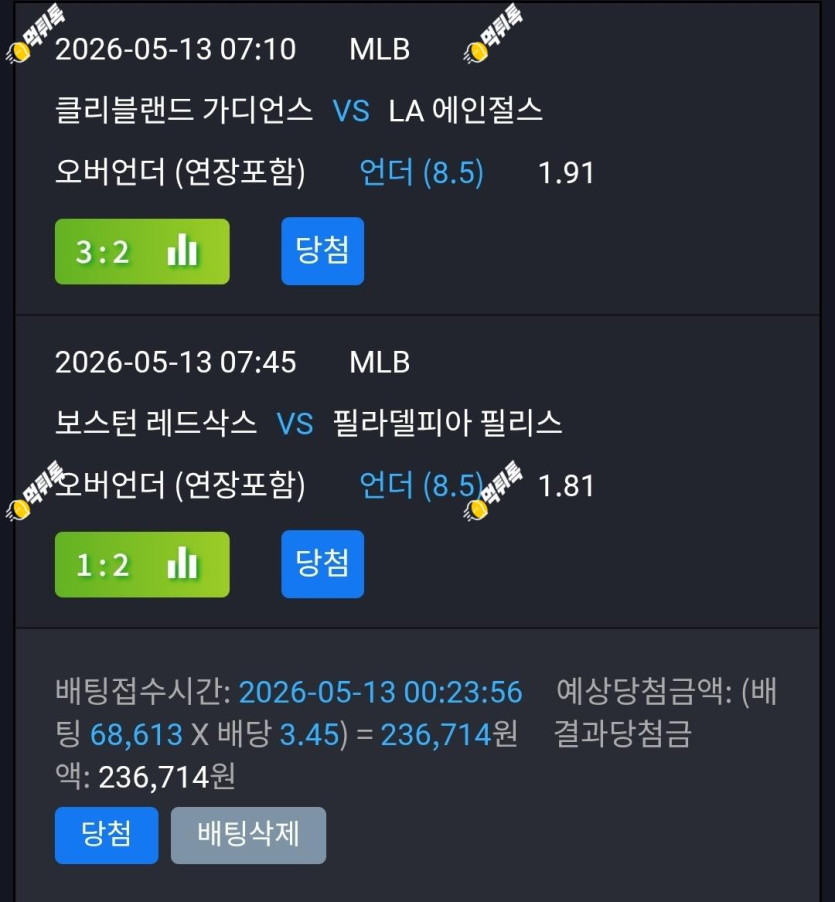The height and width of the screenshot is (902, 835).
Task: Tap 당첨 button under Cleveland vs LA game
Action: [323, 251]
